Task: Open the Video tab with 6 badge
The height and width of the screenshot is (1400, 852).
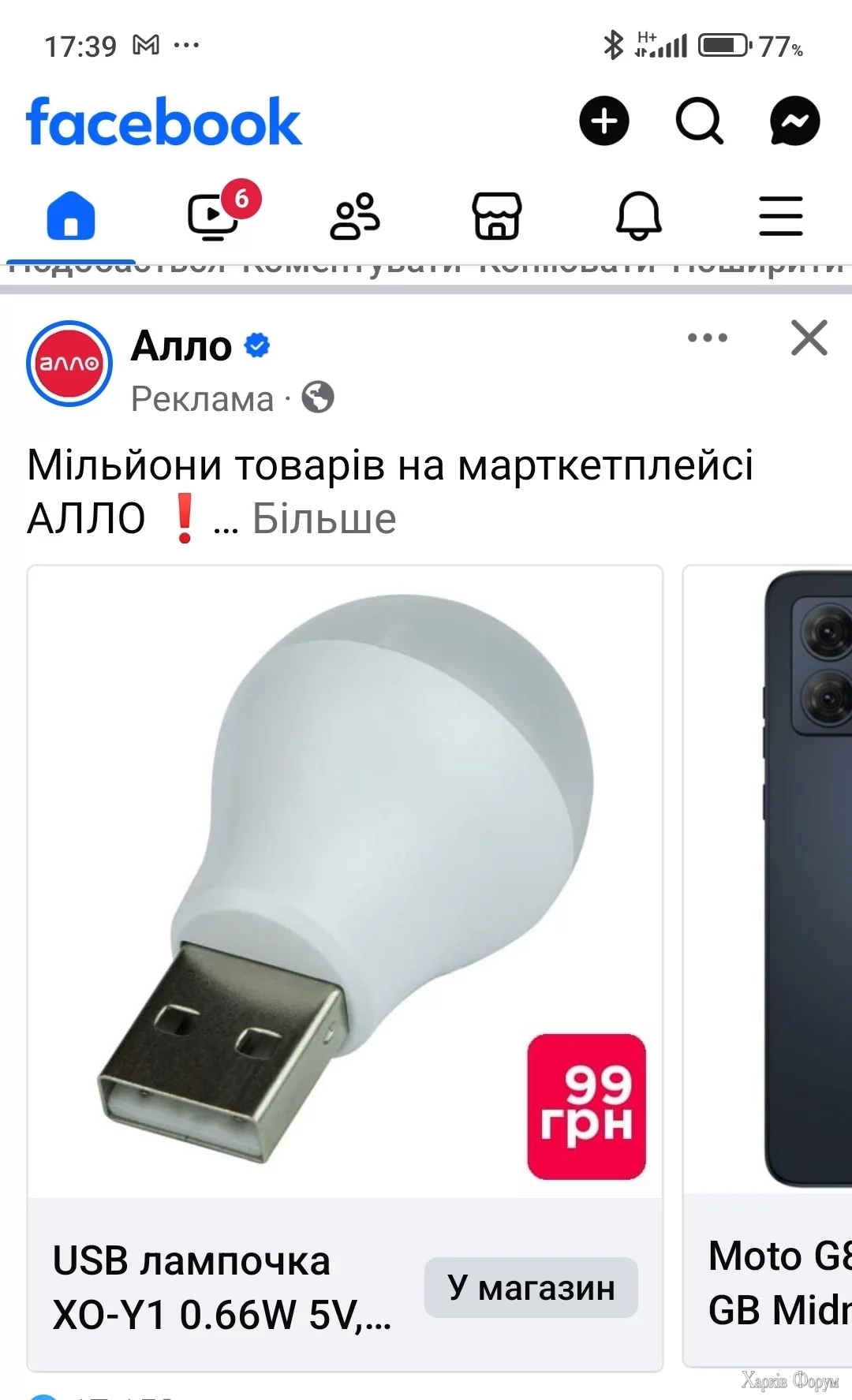Action: [x=213, y=216]
